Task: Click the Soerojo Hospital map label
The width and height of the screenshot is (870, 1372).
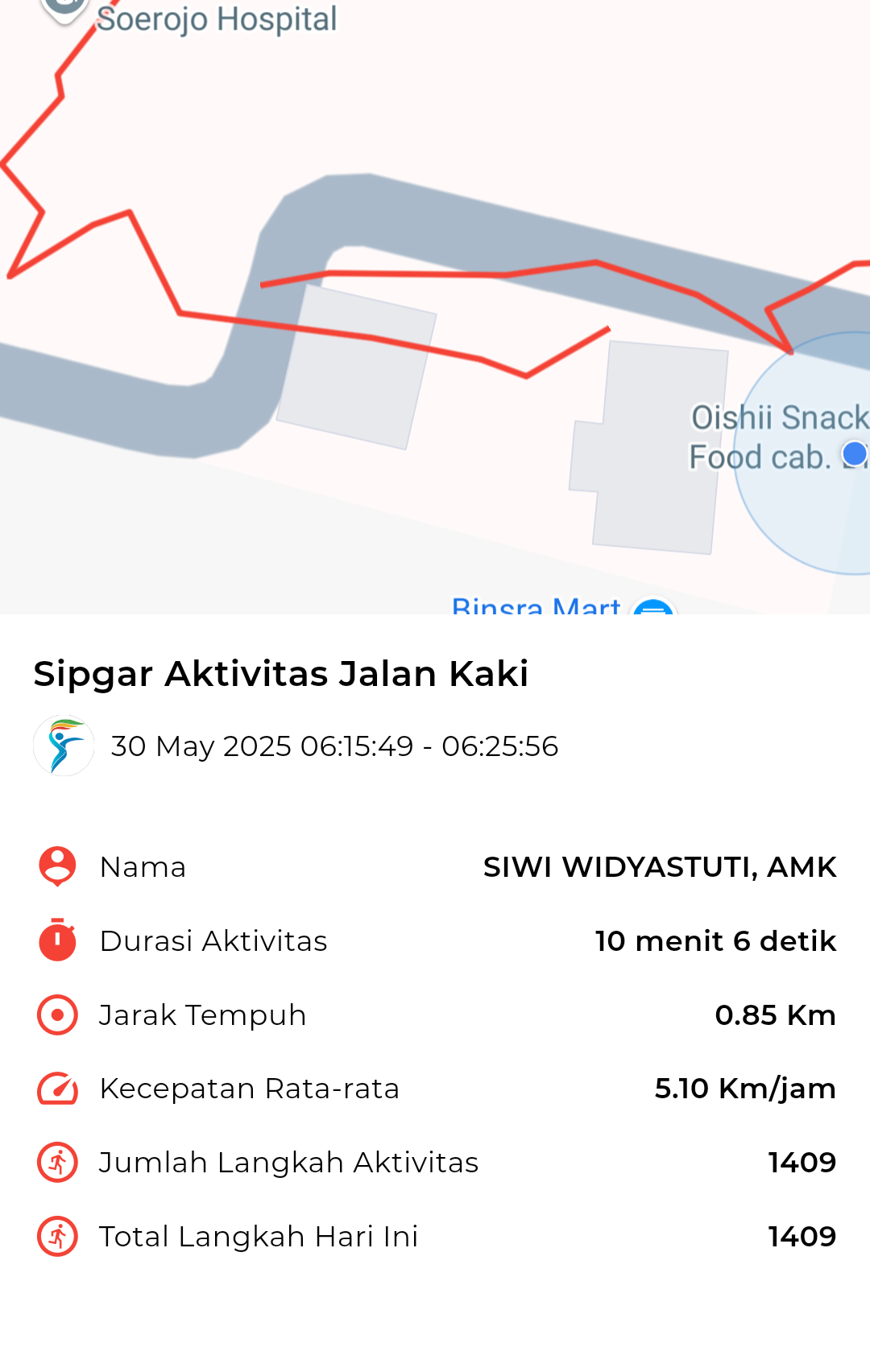Action: 216,18
